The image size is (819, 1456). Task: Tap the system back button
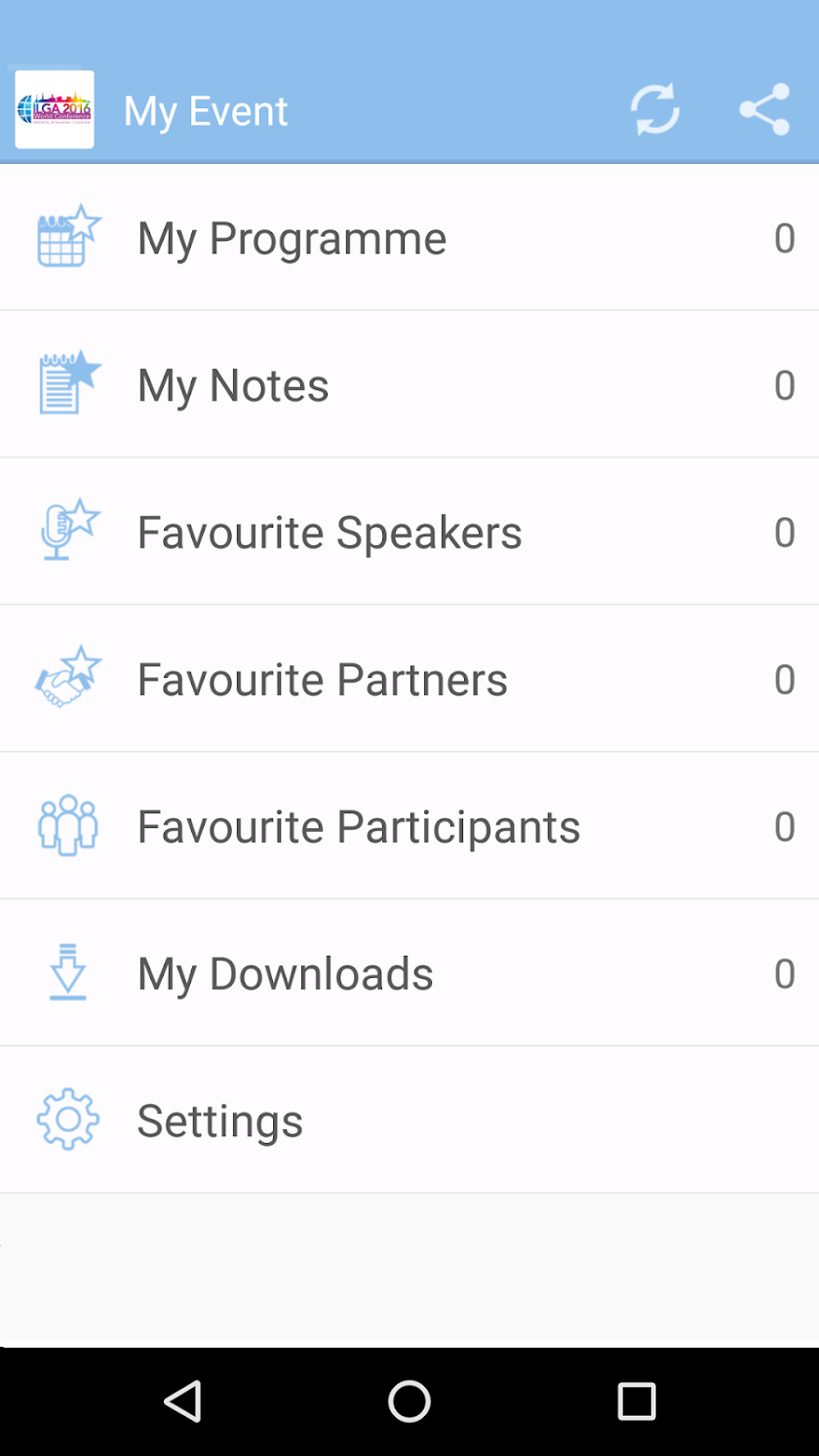tap(182, 1401)
